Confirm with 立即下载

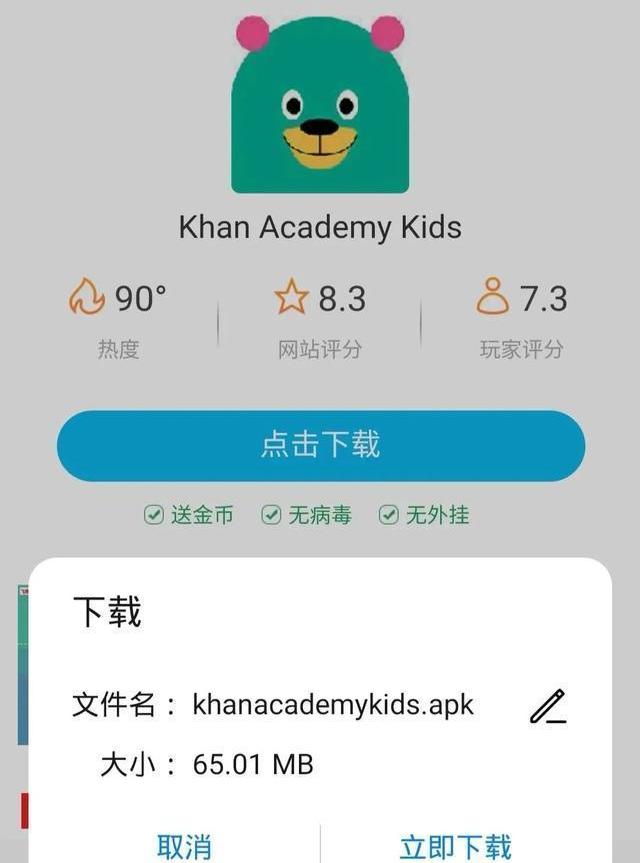click(455, 846)
